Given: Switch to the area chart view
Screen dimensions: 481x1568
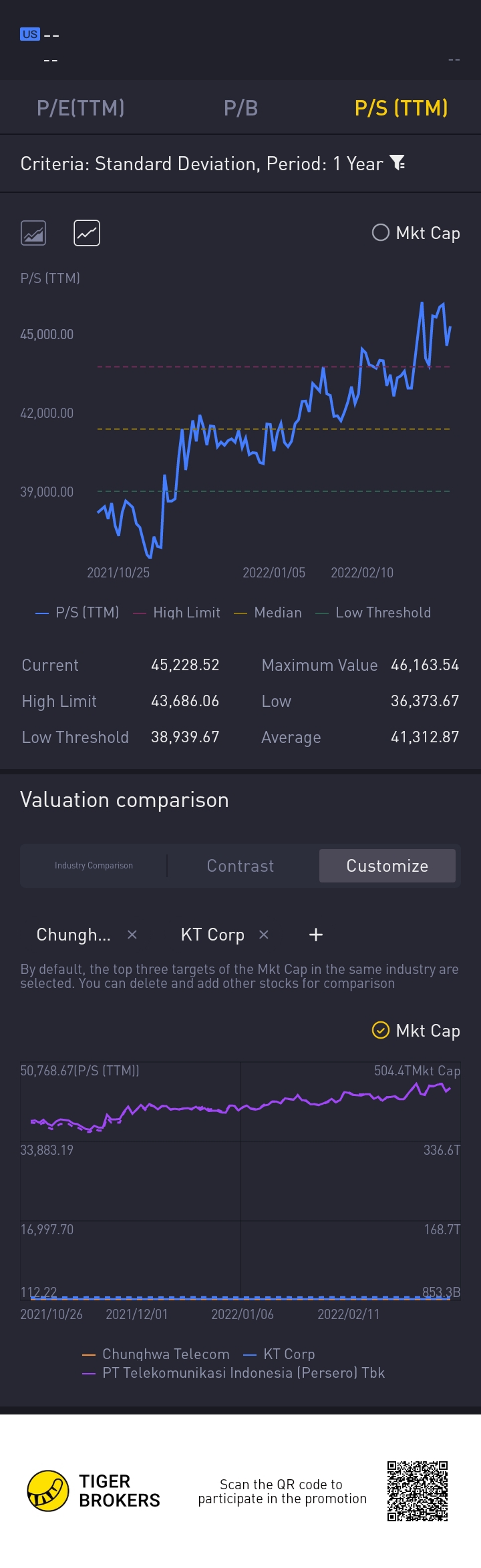Looking at the screenshot, I should pos(33,233).
